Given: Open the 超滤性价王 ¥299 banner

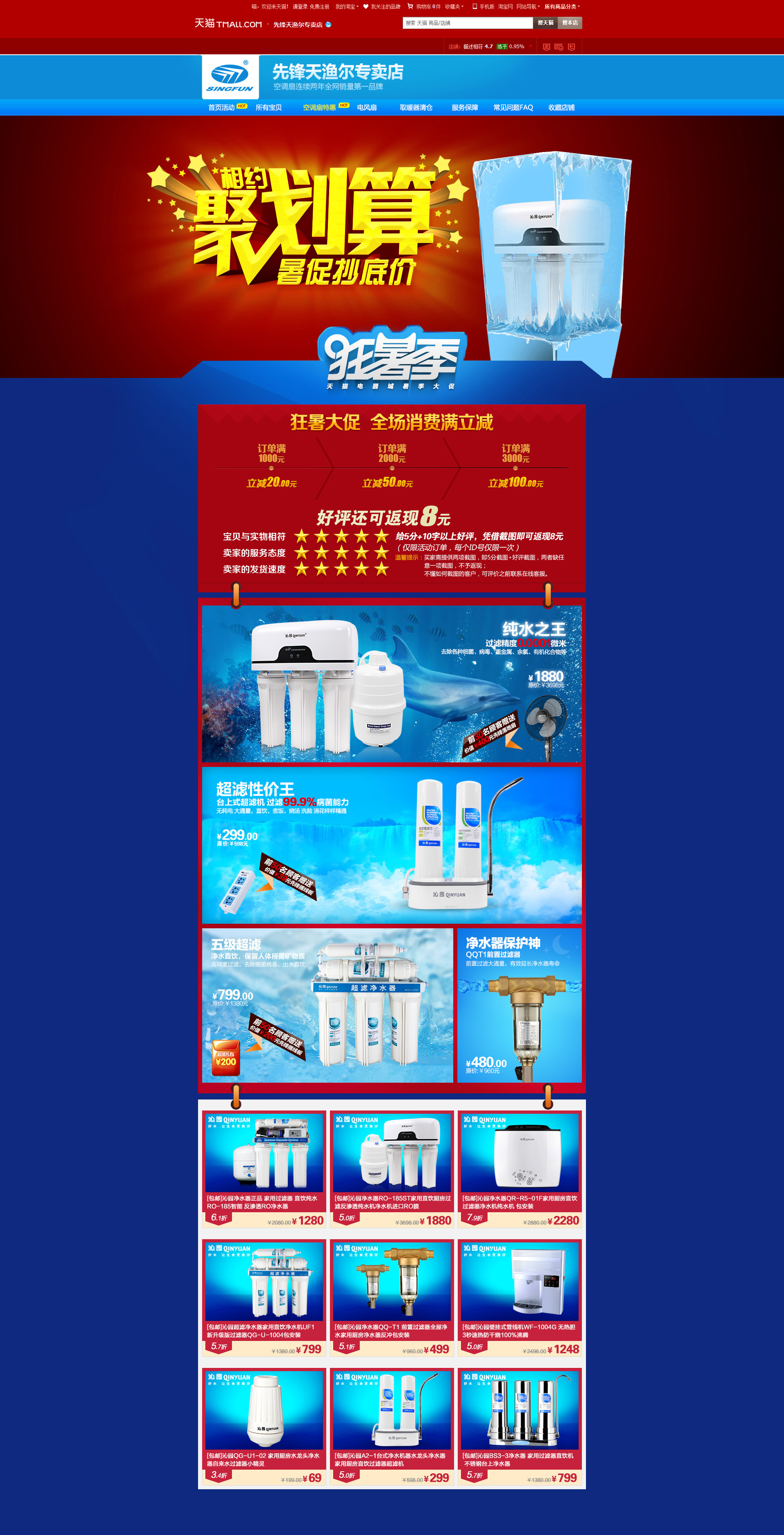Looking at the screenshot, I should click(x=392, y=845).
